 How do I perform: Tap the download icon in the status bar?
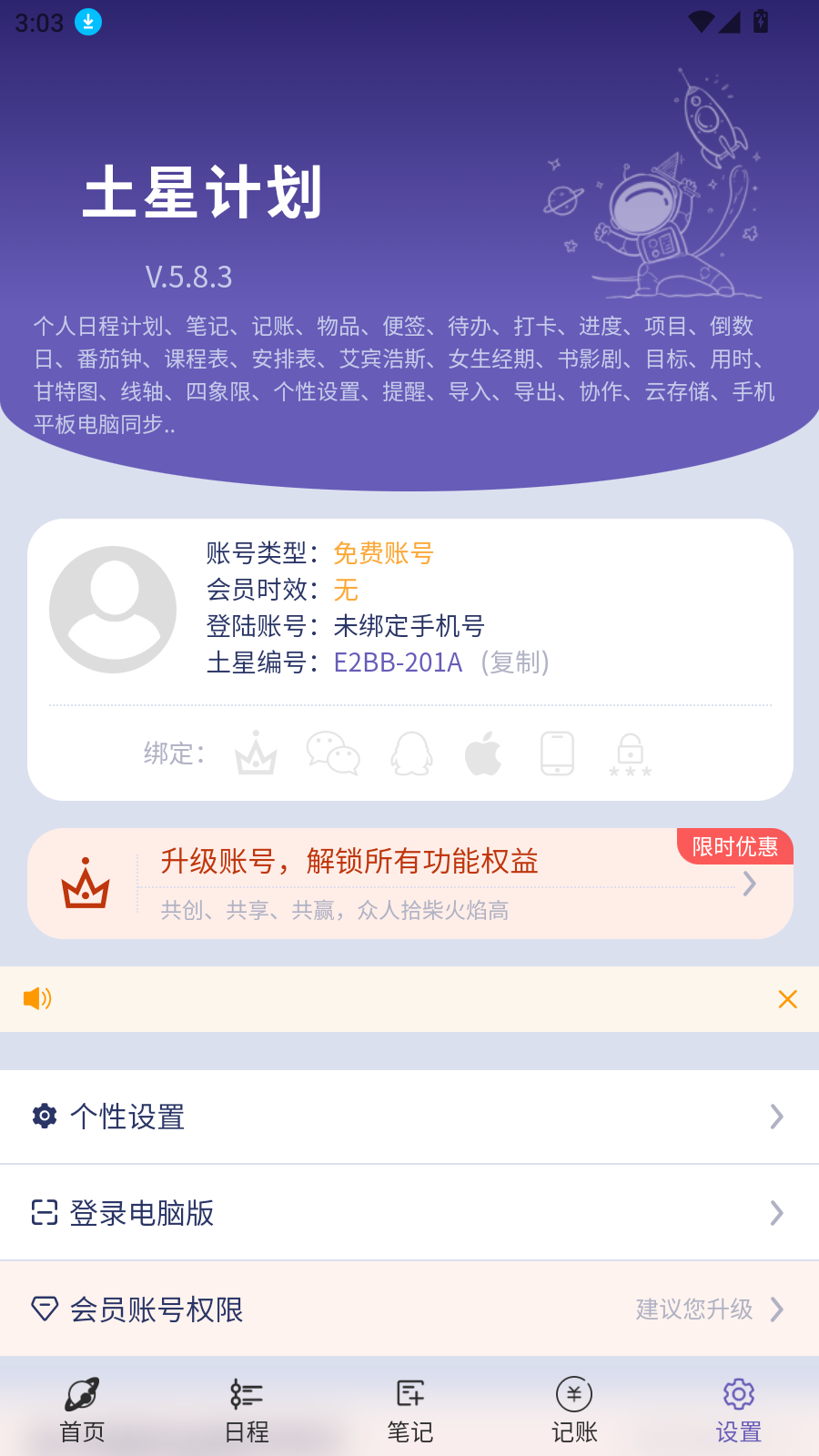tap(87, 22)
